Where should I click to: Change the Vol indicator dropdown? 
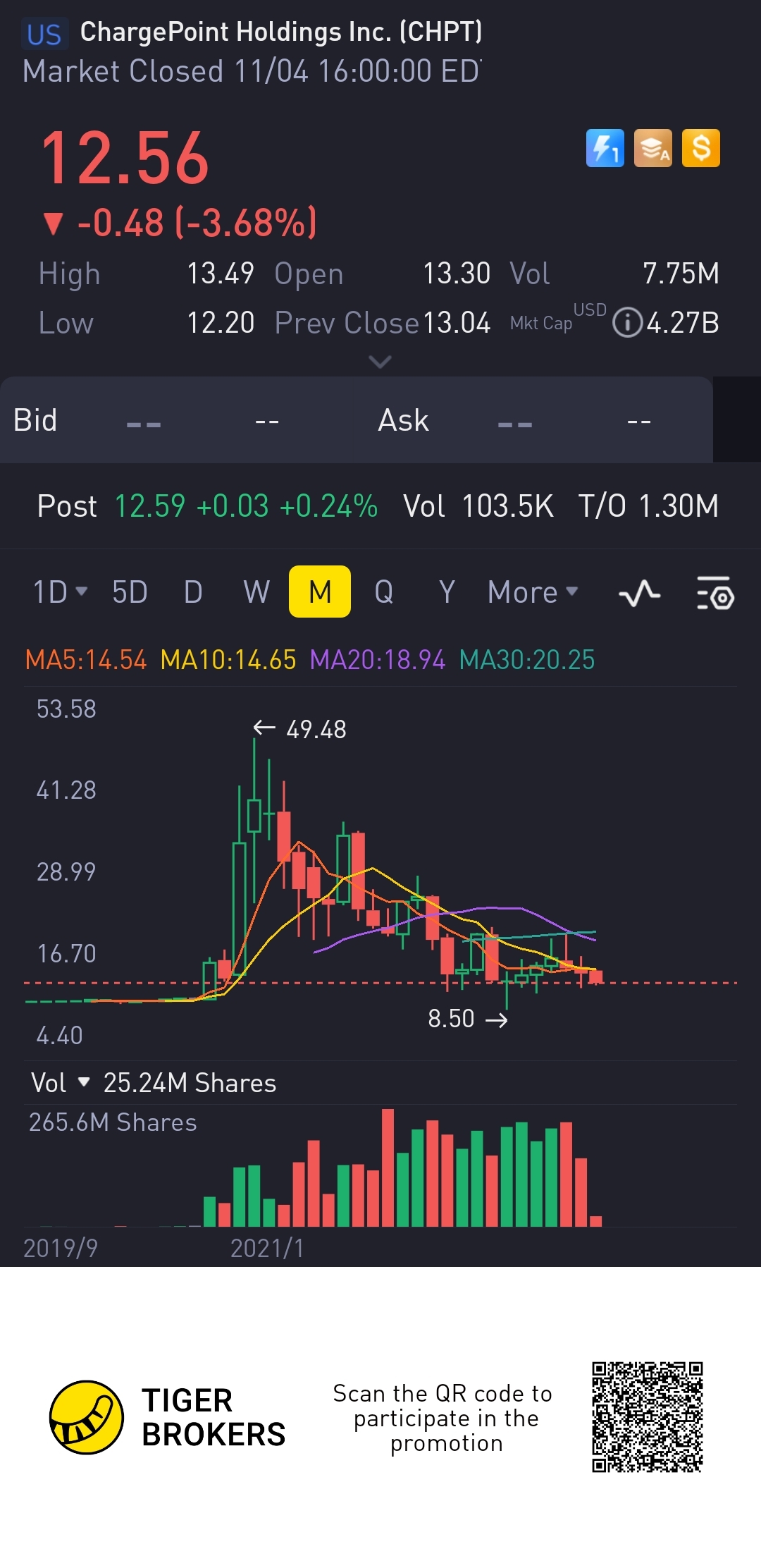[x=61, y=1083]
